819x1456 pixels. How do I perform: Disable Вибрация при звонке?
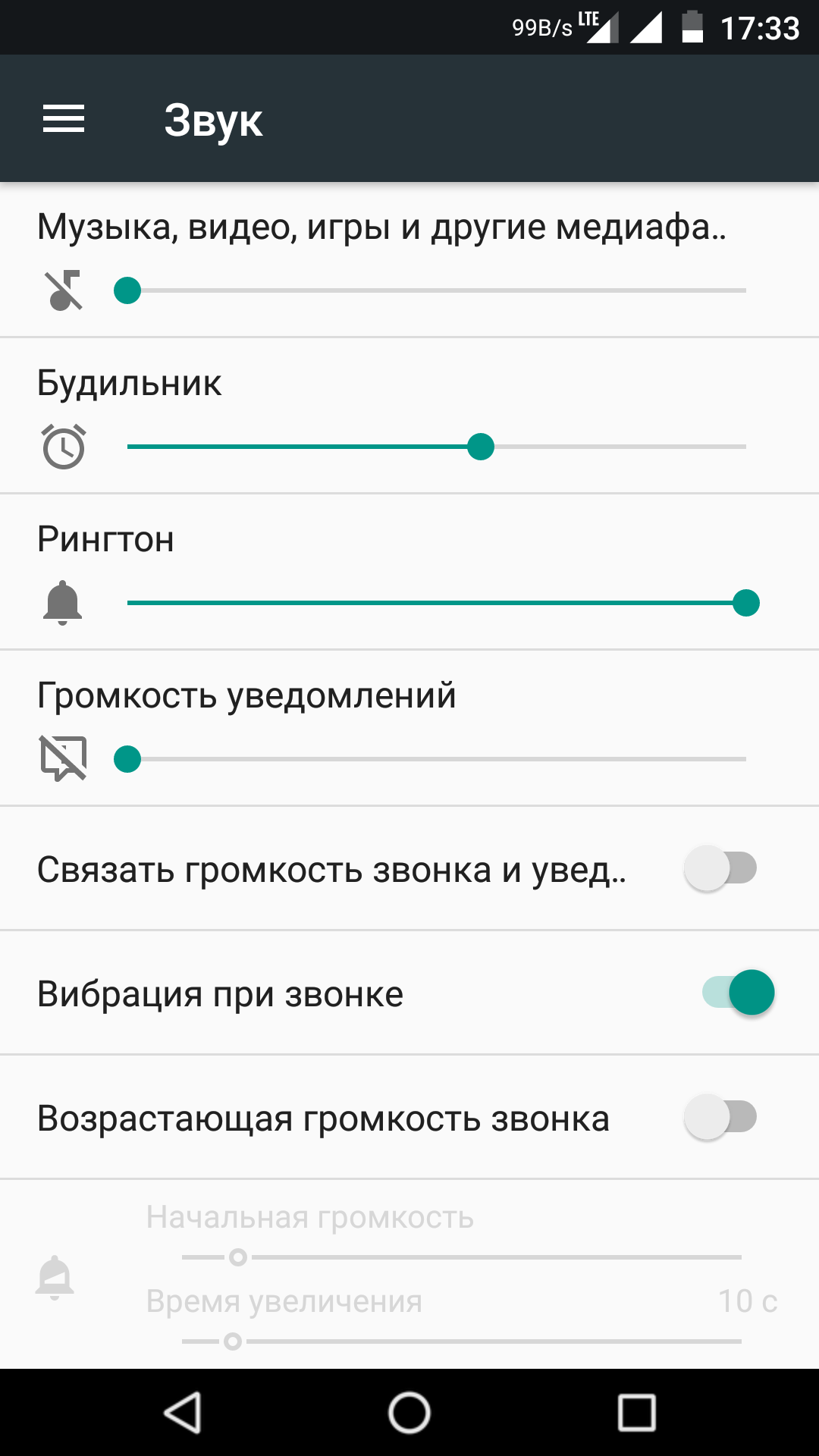(738, 993)
